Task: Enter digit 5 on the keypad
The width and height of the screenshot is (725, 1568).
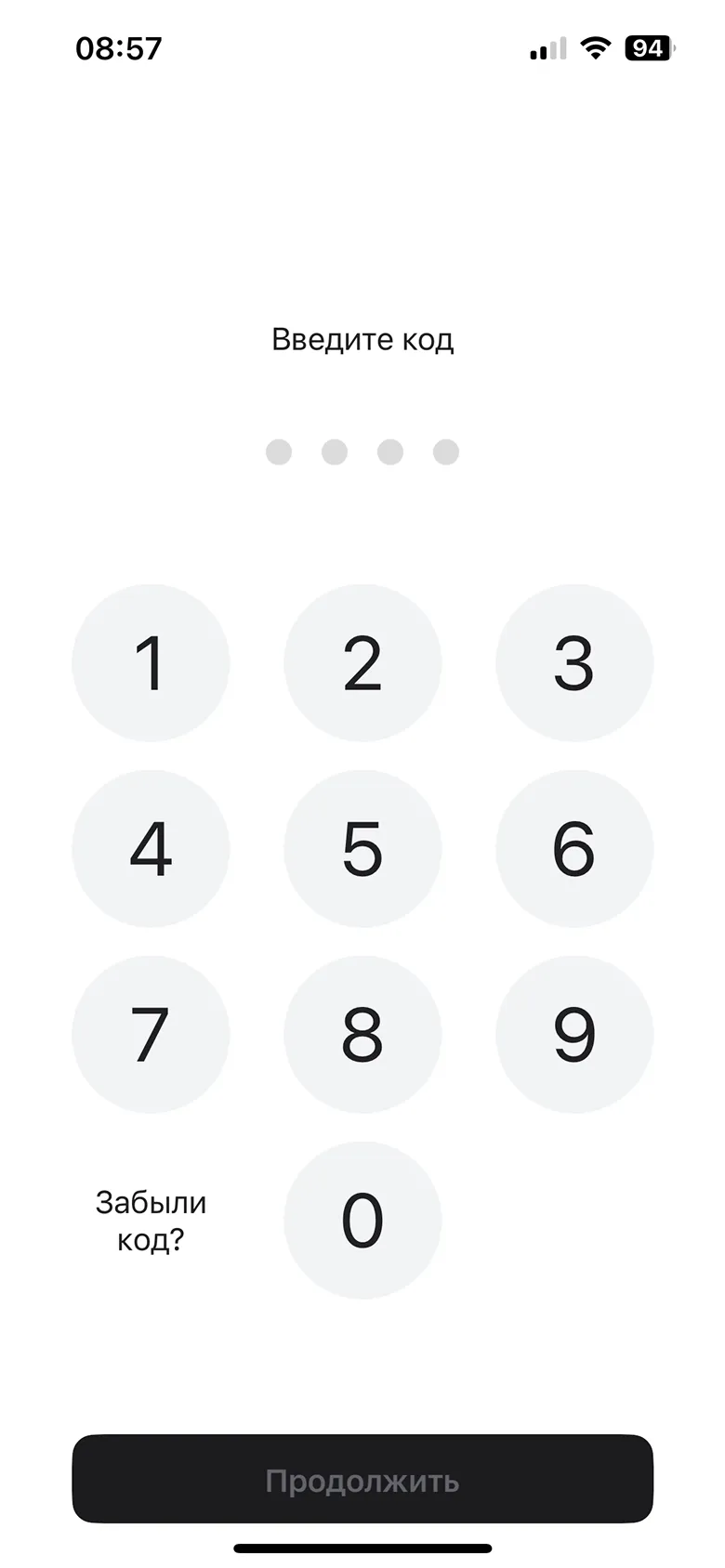Action: [x=362, y=849]
